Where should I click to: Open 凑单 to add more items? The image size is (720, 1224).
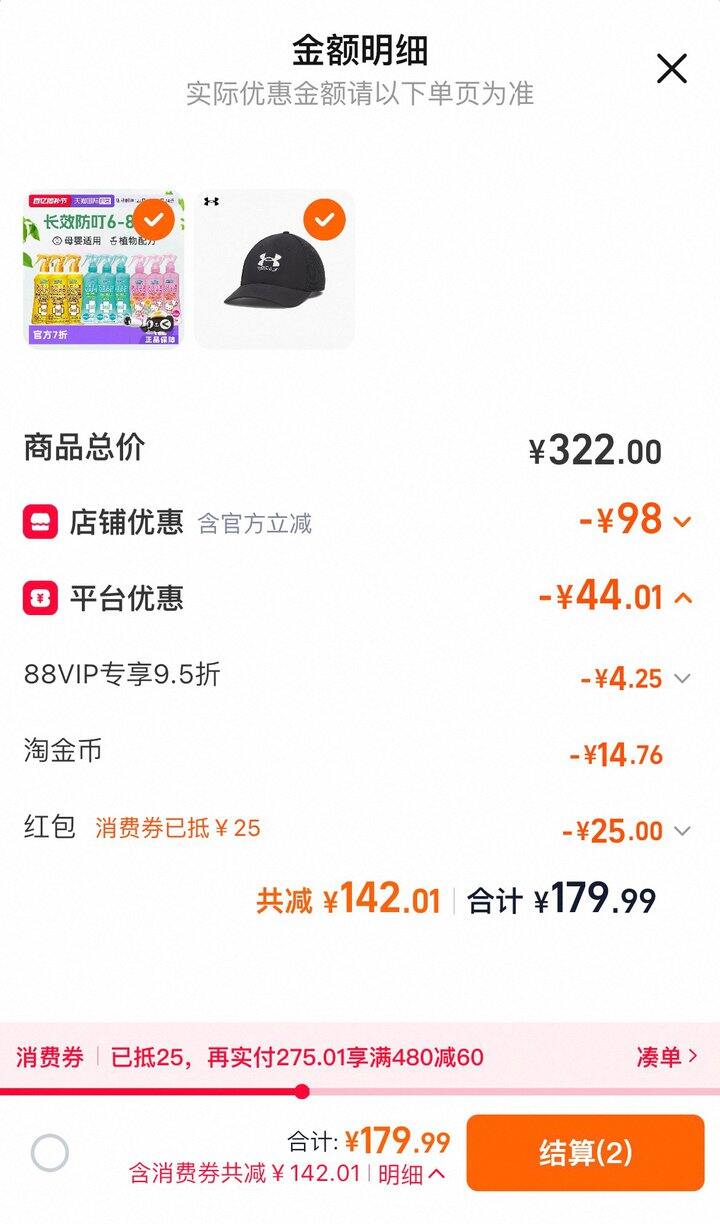pyautogui.click(x=666, y=1057)
